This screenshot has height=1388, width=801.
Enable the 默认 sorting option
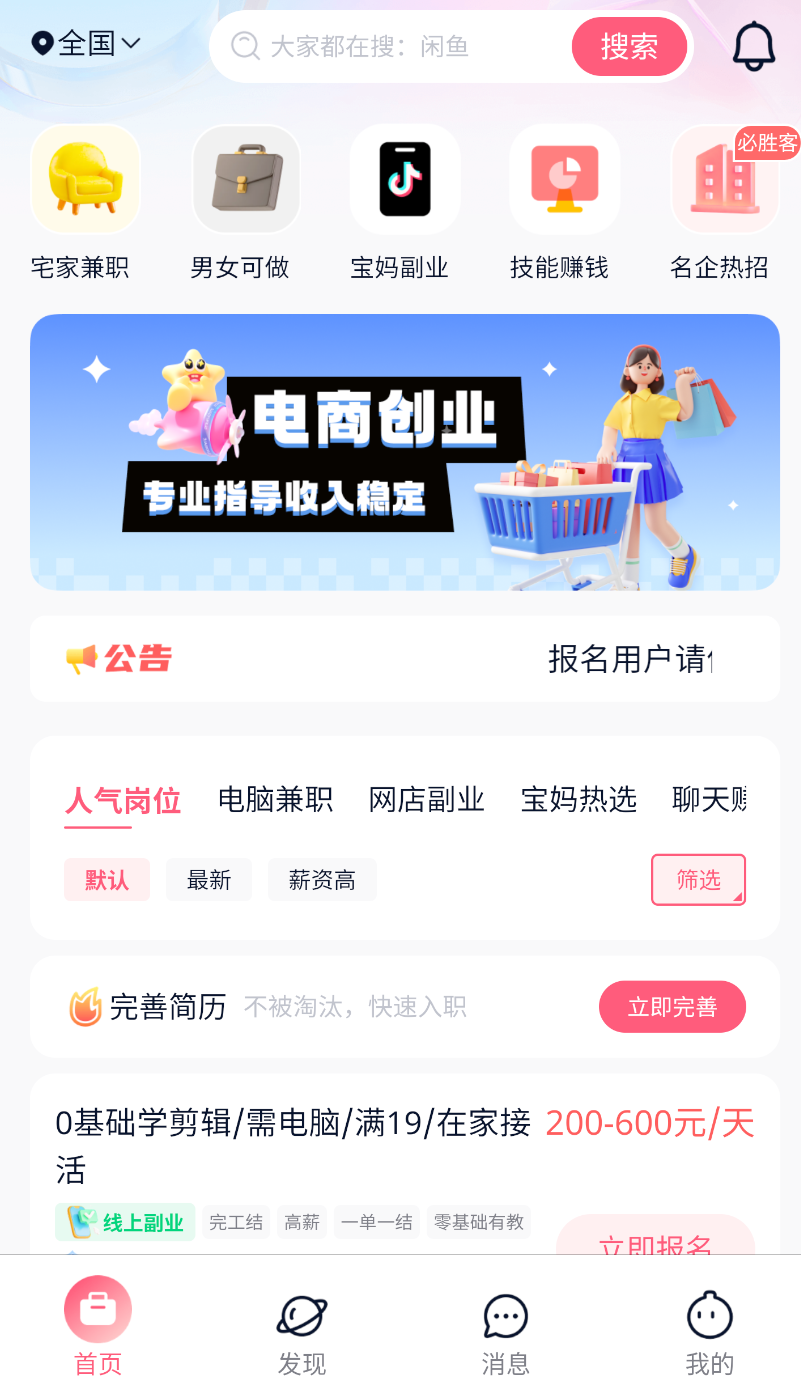pos(106,879)
